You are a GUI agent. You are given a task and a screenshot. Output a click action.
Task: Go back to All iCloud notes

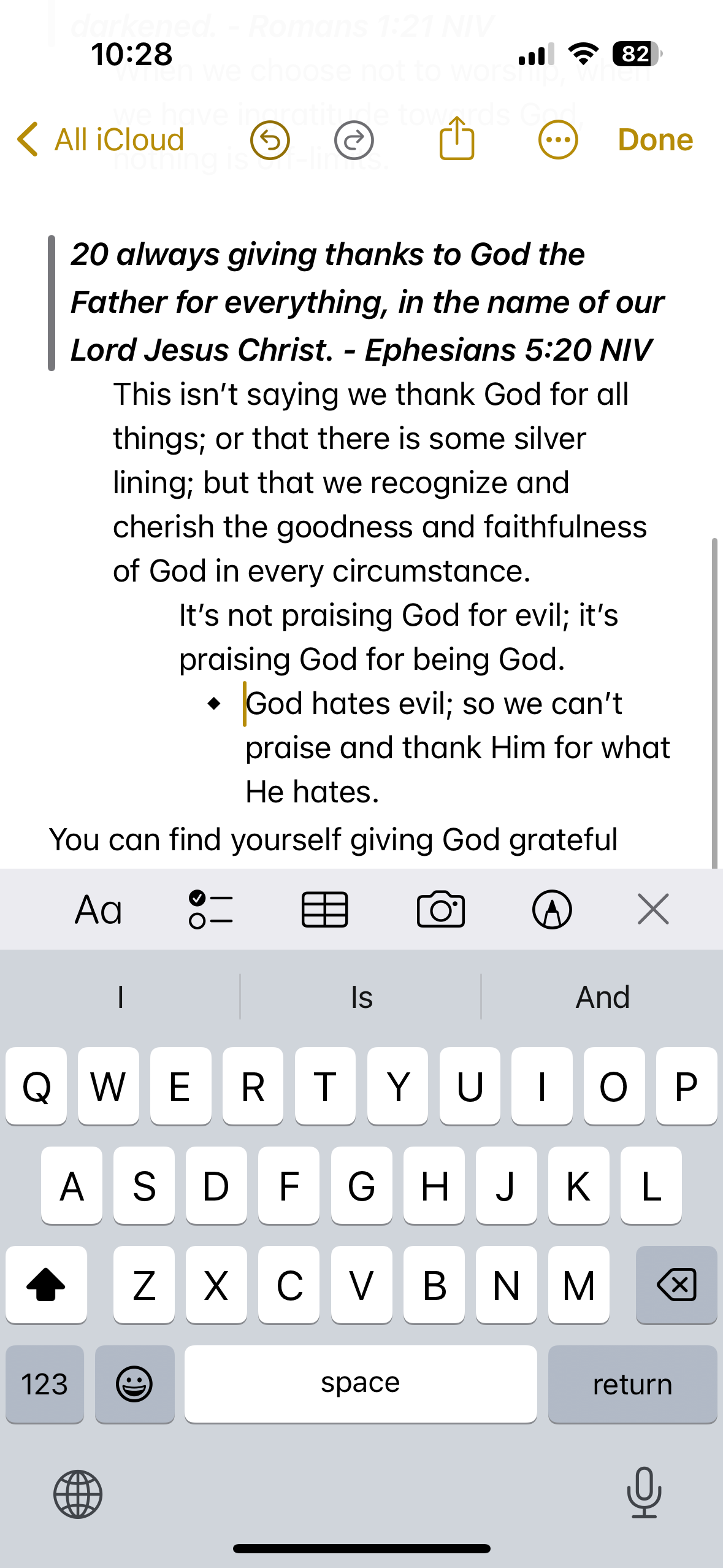coord(101,140)
